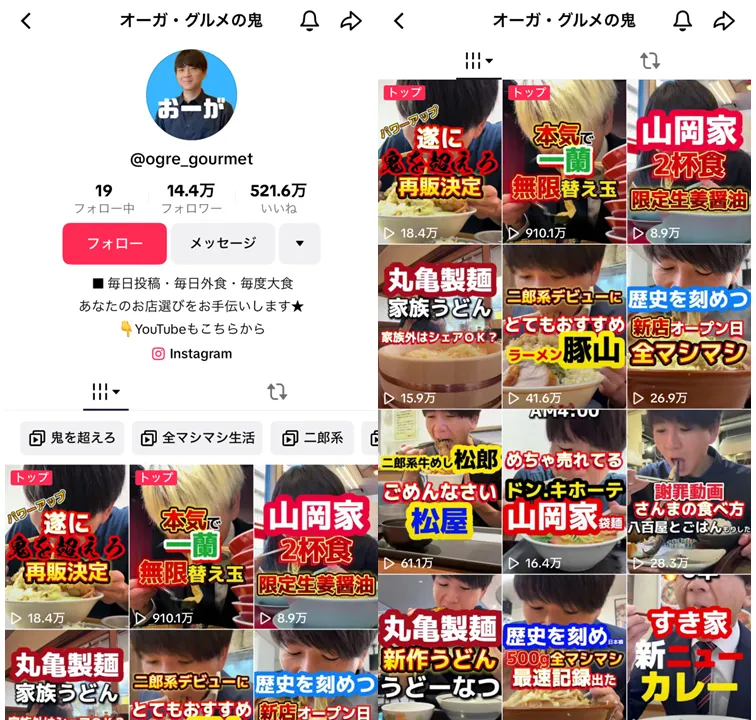Viewport: 756px width, 720px height.
Task: Open the 二郎系 playlist chip
Action: coord(315,438)
